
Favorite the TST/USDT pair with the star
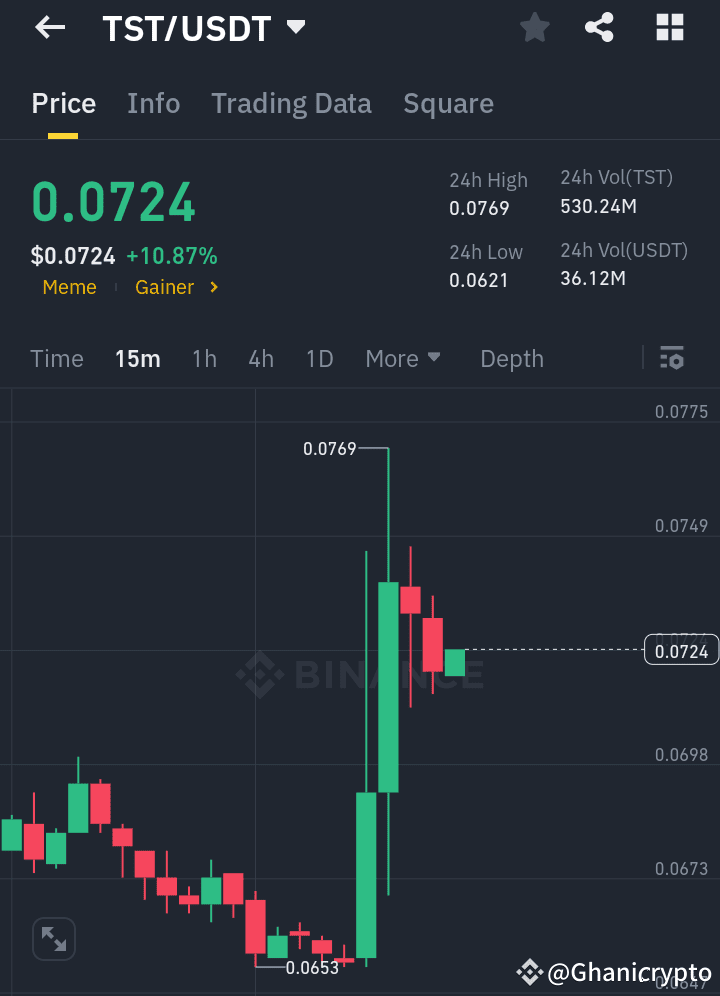pyautogui.click(x=534, y=27)
